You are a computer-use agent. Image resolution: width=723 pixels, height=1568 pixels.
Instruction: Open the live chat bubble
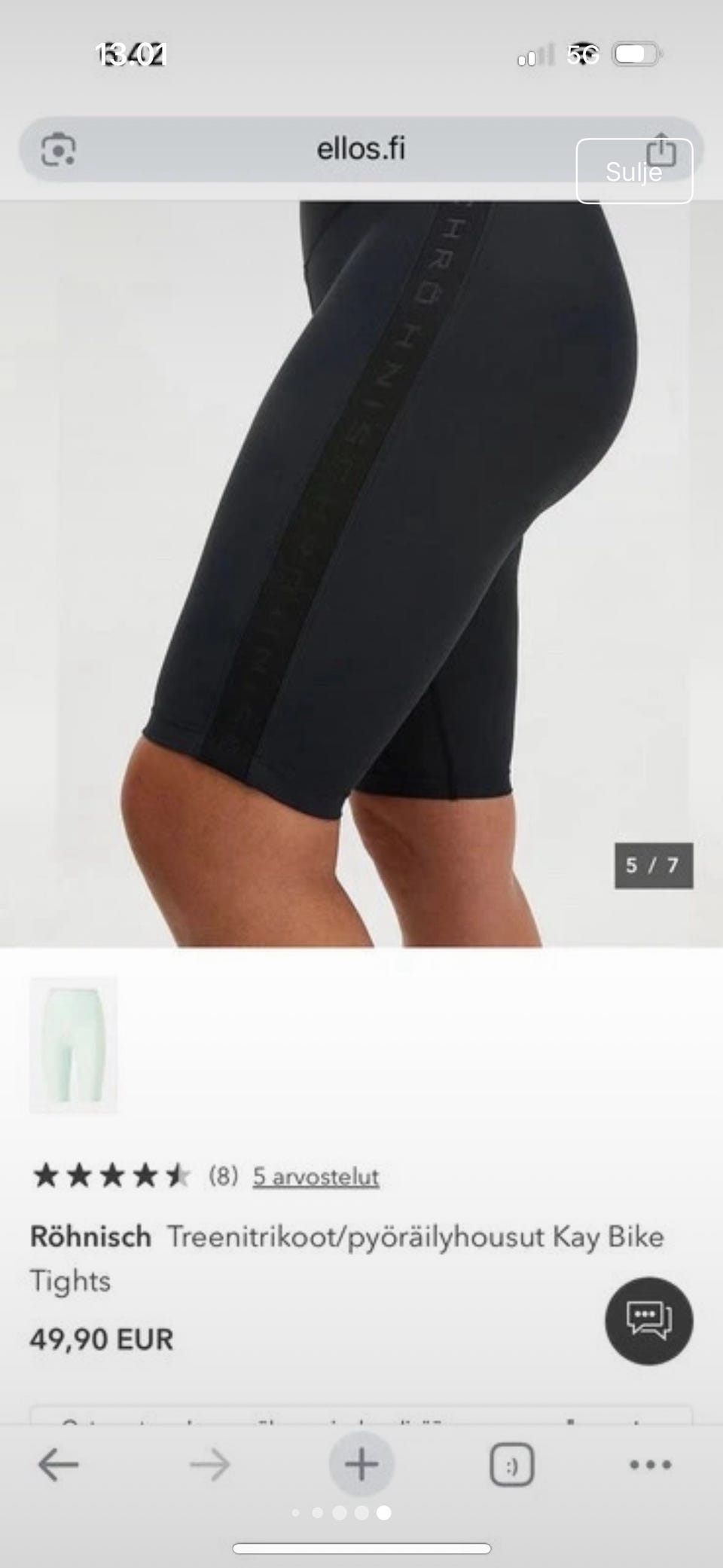tap(648, 1320)
